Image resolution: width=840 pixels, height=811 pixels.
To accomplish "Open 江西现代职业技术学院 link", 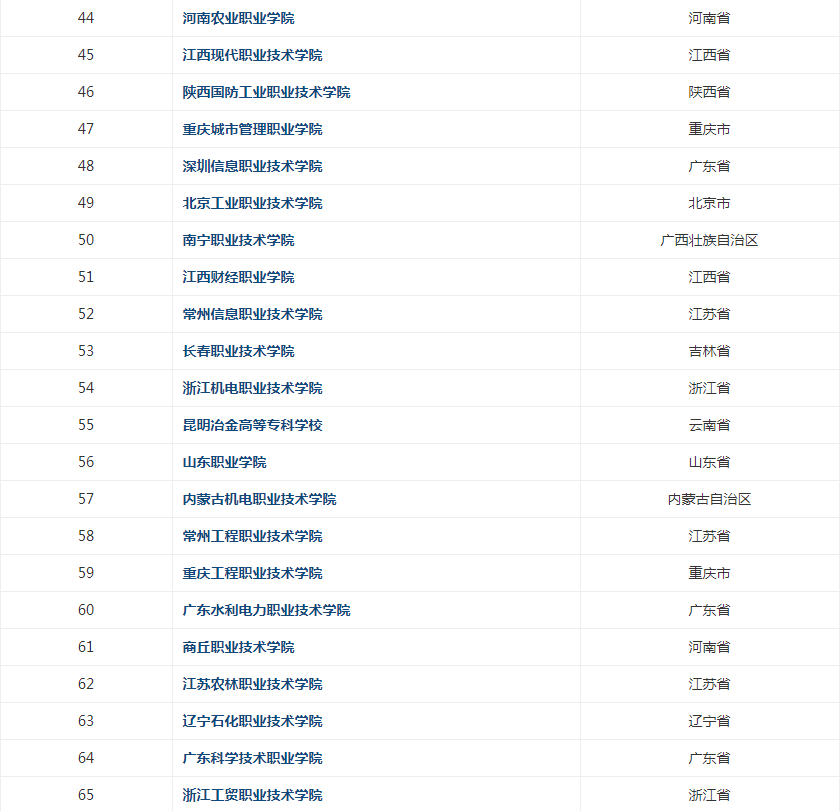I will [252, 55].
